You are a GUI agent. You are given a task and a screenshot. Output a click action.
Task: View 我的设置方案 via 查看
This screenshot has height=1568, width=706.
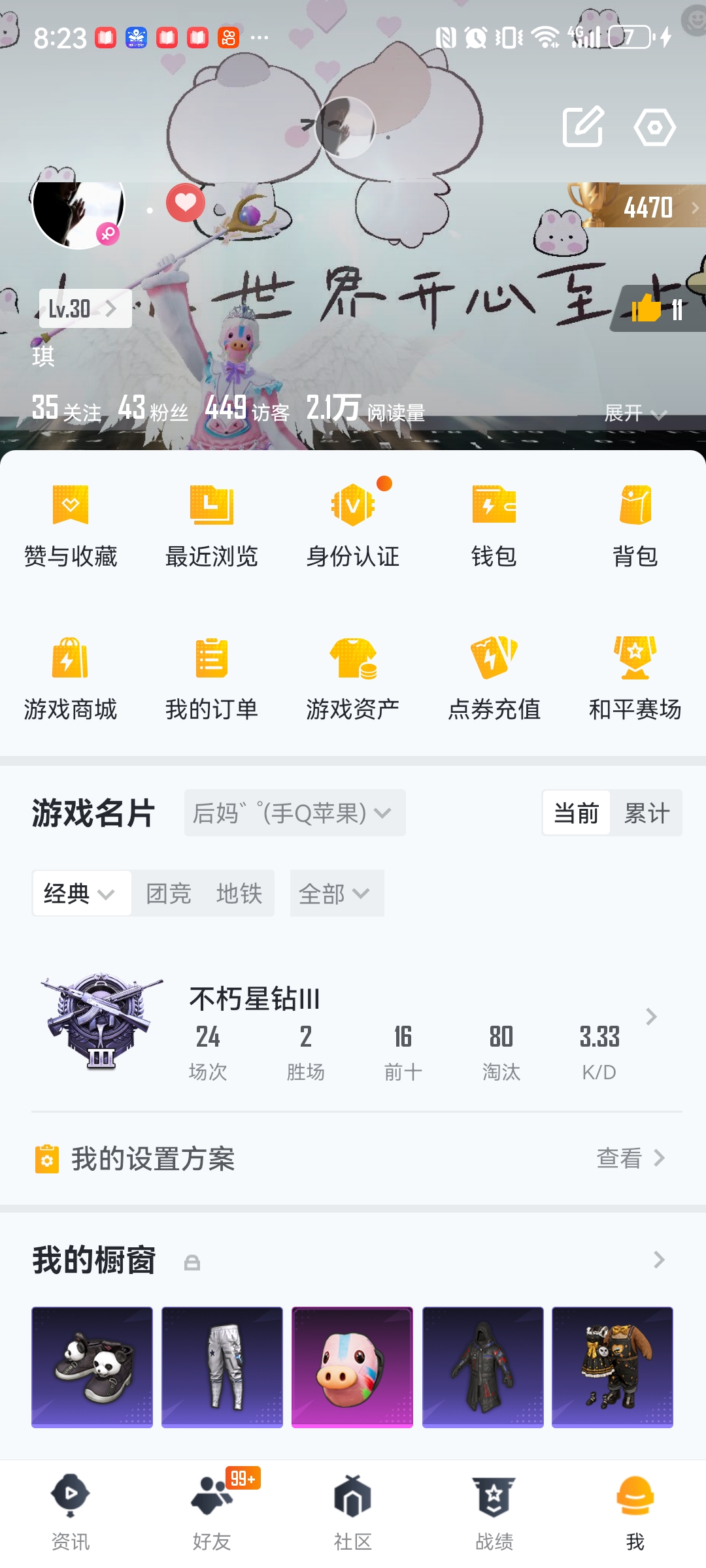pyautogui.click(x=630, y=1158)
